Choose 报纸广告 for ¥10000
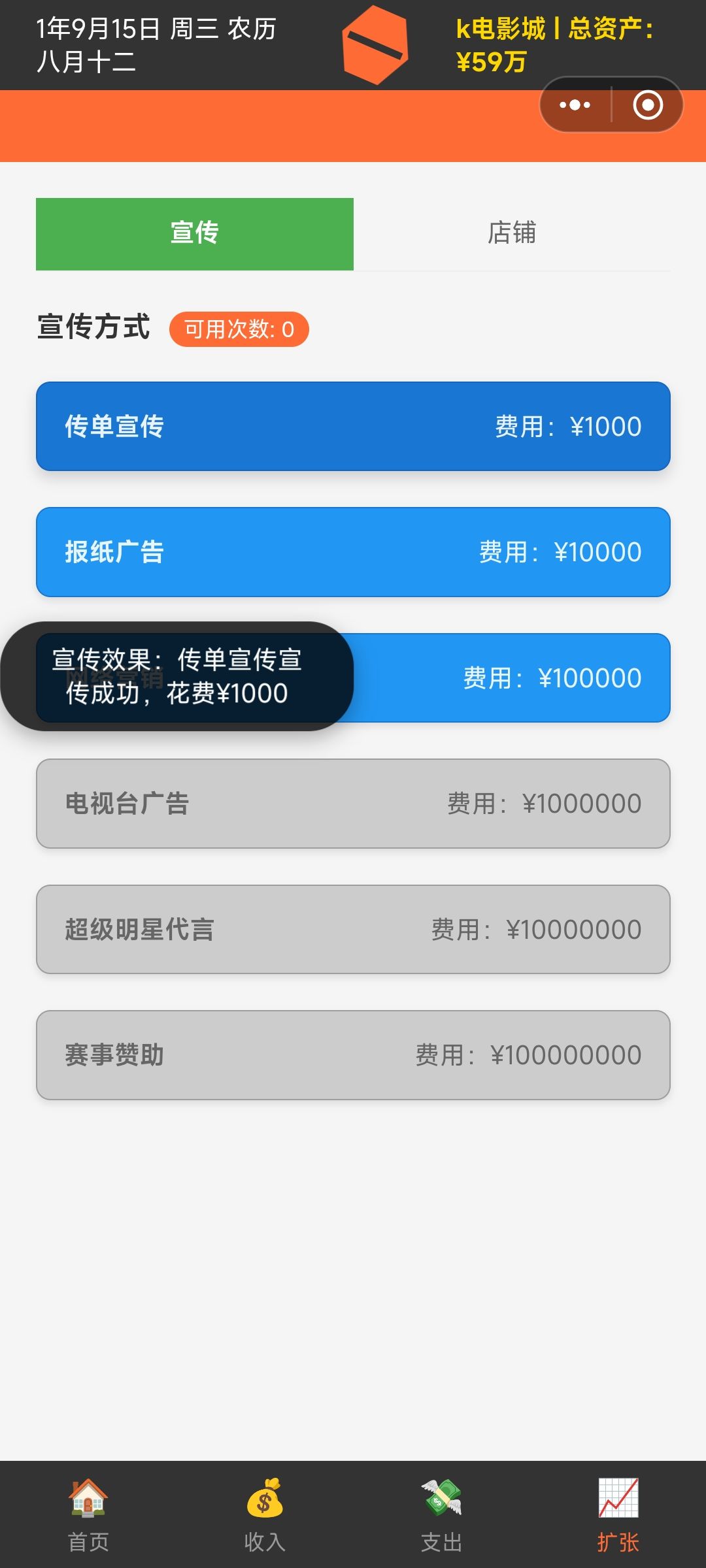This screenshot has width=706, height=1568. pos(353,552)
